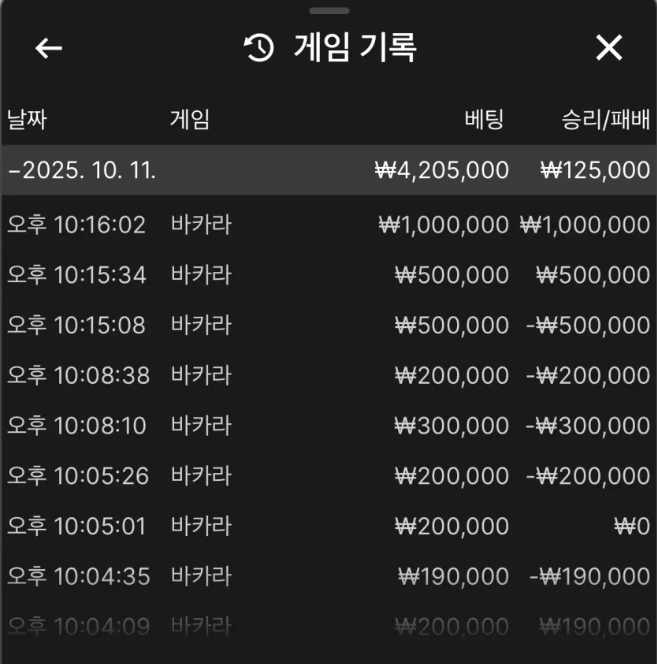The height and width of the screenshot is (664, 657).
Task: View details of the 오후 10:15:34 game
Action: click(328, 275)
